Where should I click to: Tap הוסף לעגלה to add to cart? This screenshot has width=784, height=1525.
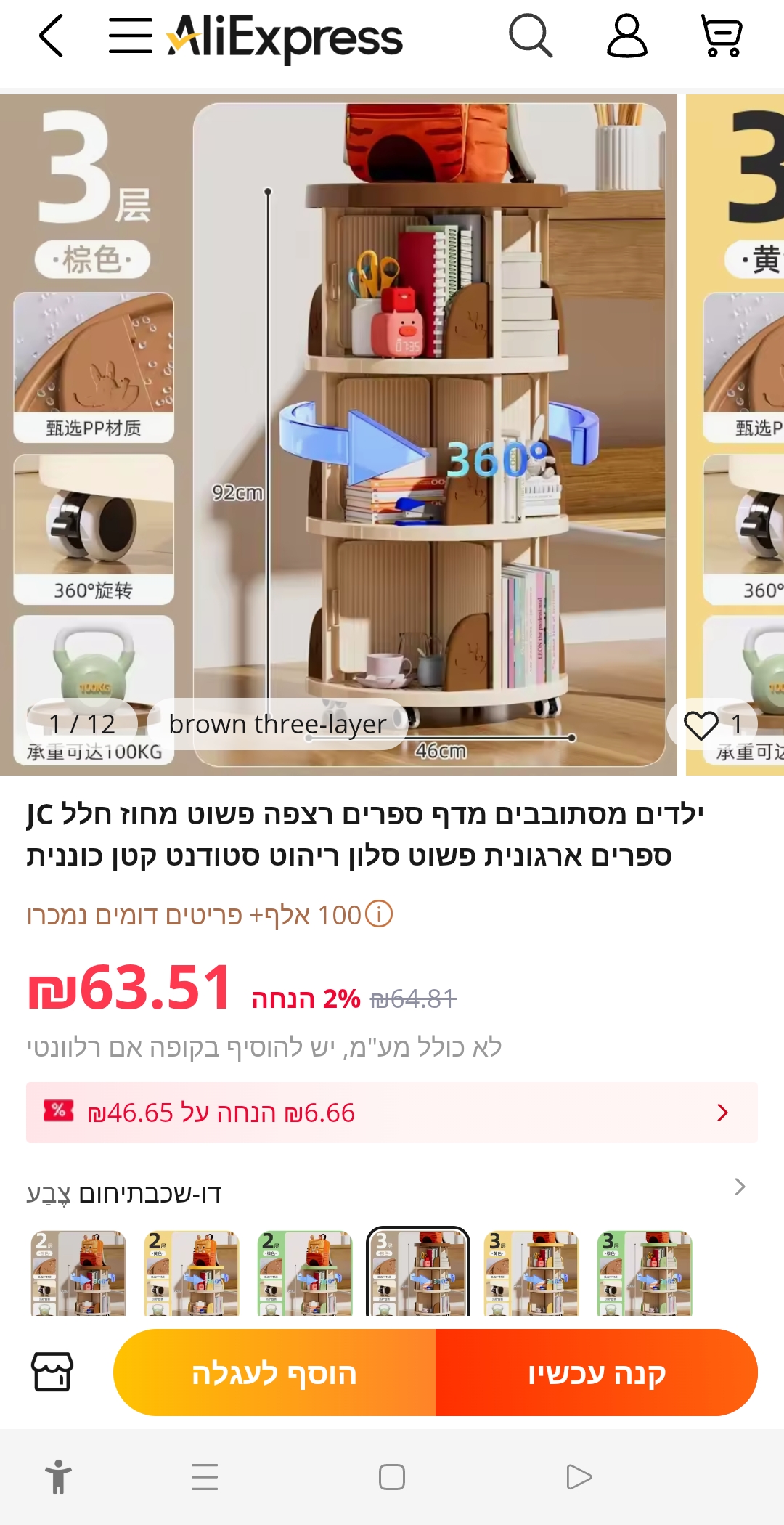[274, 1372]
